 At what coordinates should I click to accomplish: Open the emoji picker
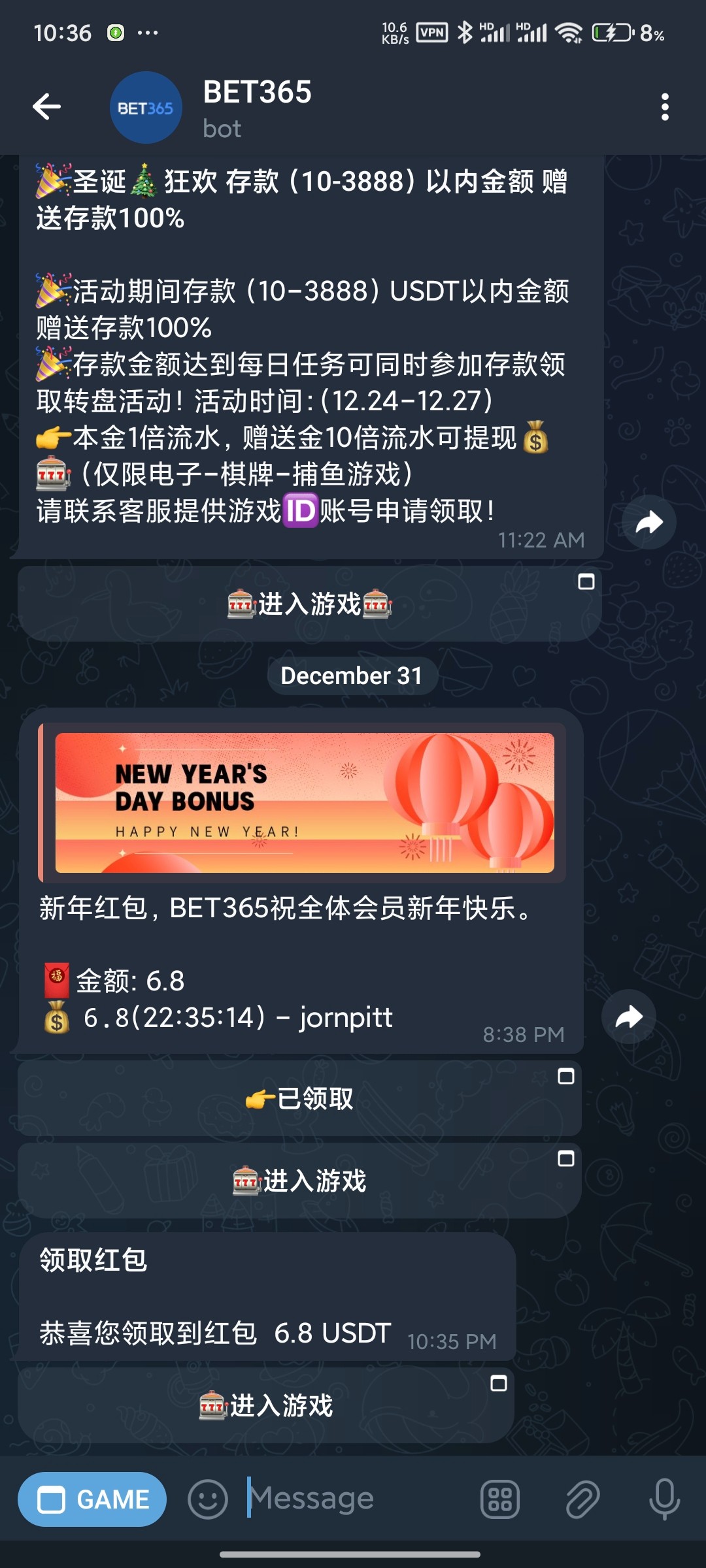pos(207,1499)
